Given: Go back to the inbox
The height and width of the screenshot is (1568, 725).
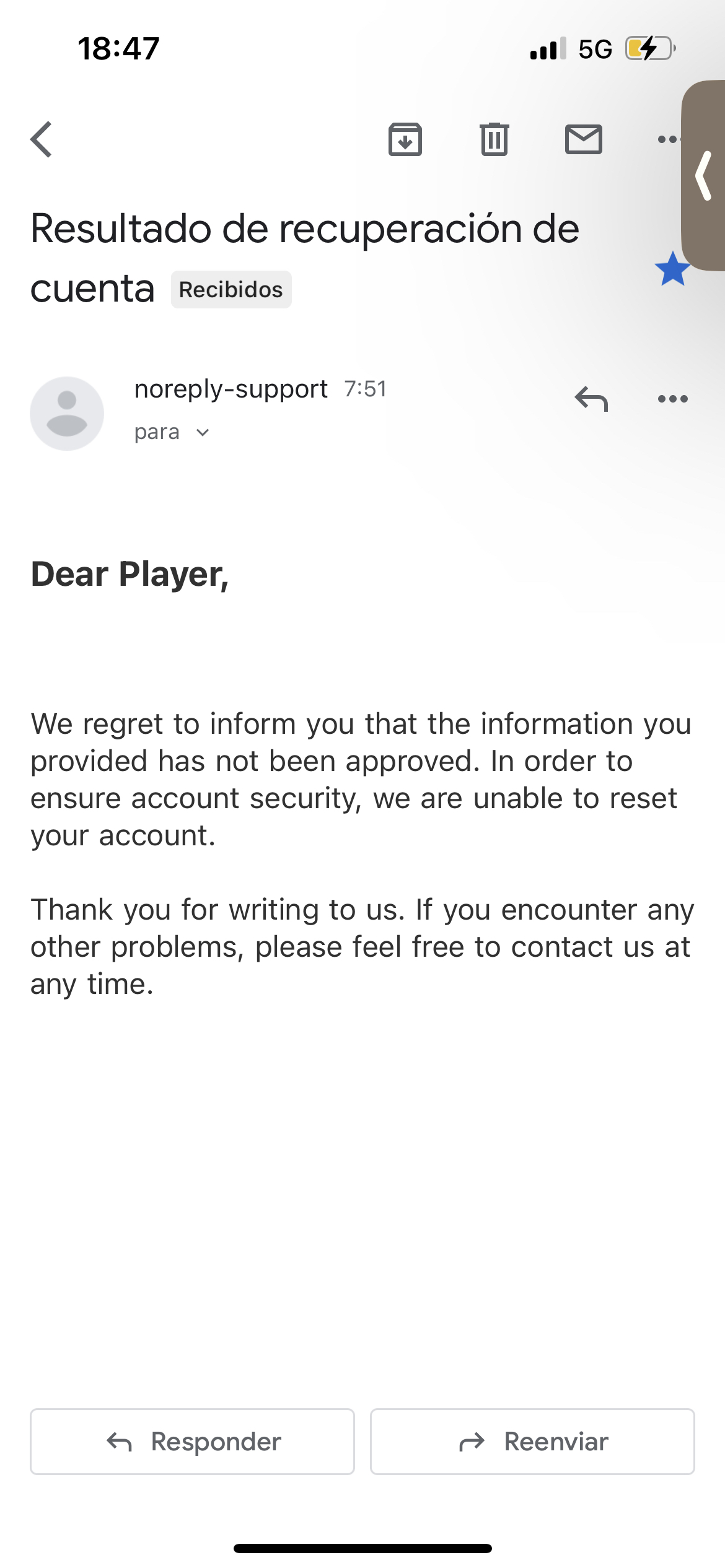Looking at the screenshot, I should [x=42, y=140].
